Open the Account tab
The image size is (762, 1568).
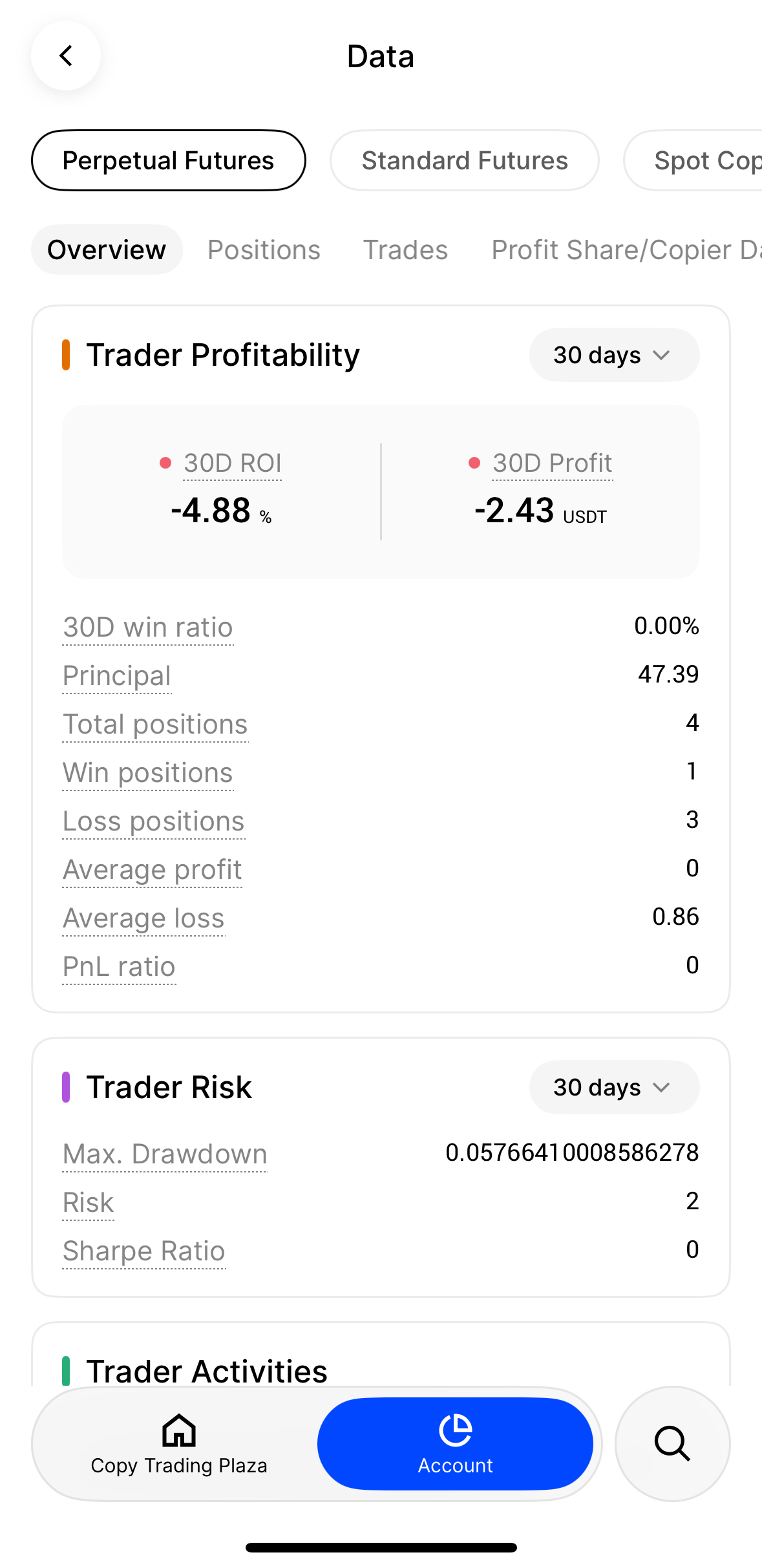455,1444
